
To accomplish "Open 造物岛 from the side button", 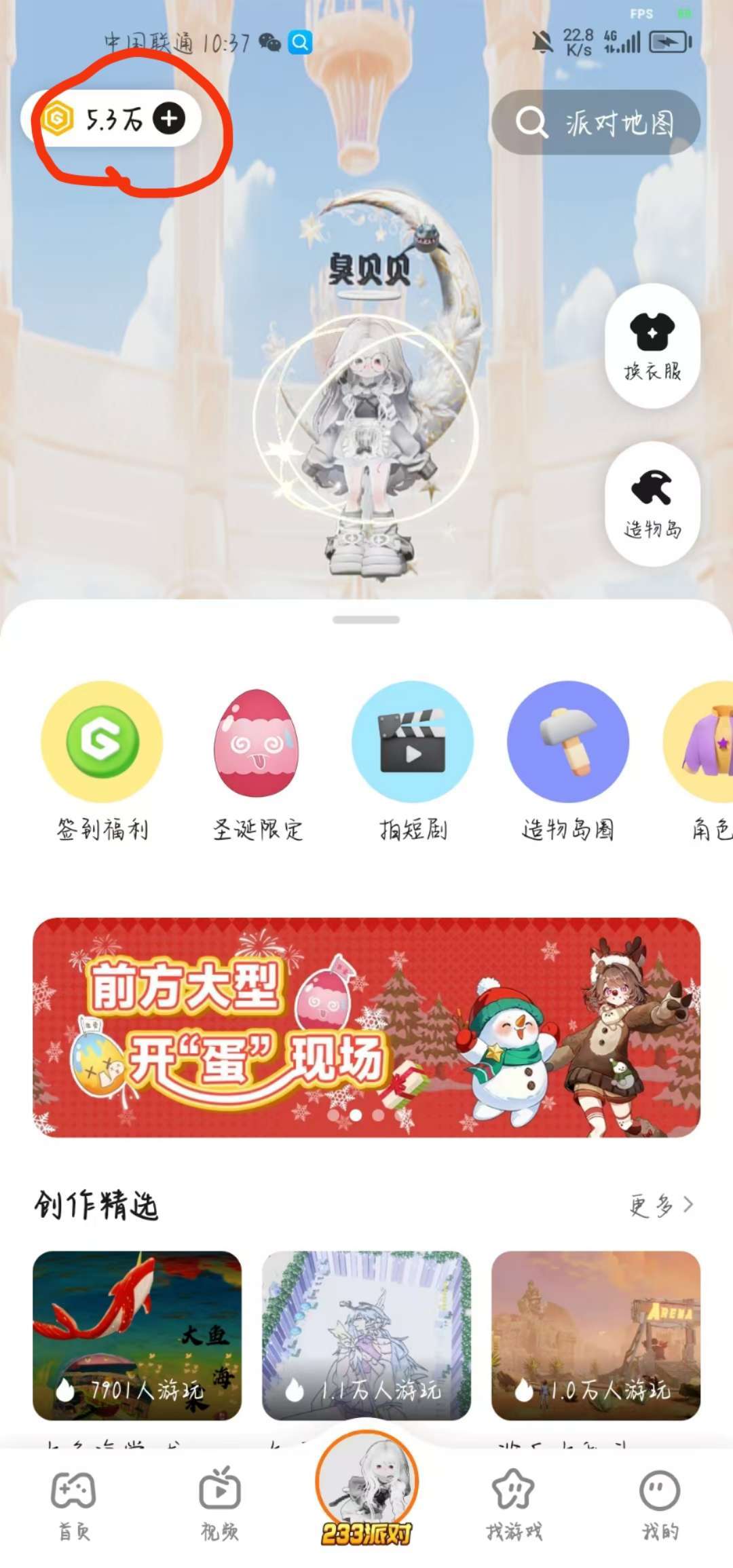I will tap(652, 503).
